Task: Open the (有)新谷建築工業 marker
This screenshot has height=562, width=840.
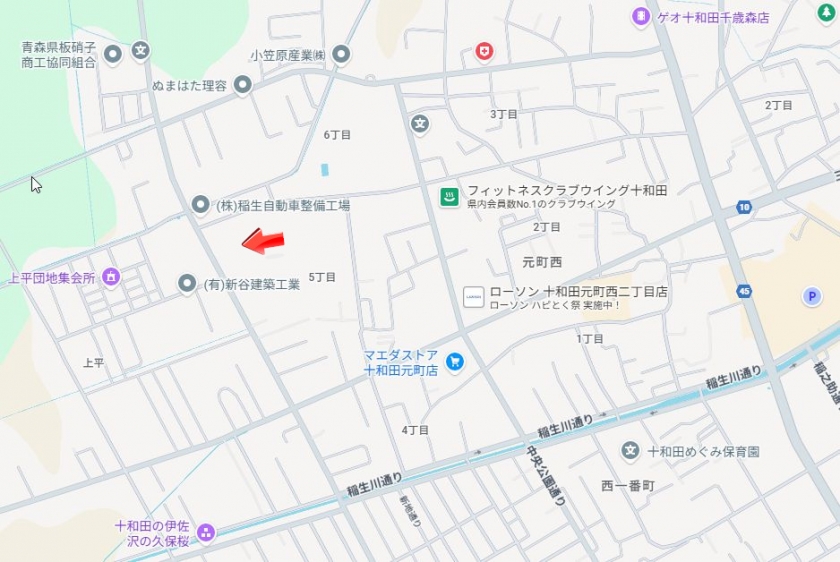Action: (187, 284)
